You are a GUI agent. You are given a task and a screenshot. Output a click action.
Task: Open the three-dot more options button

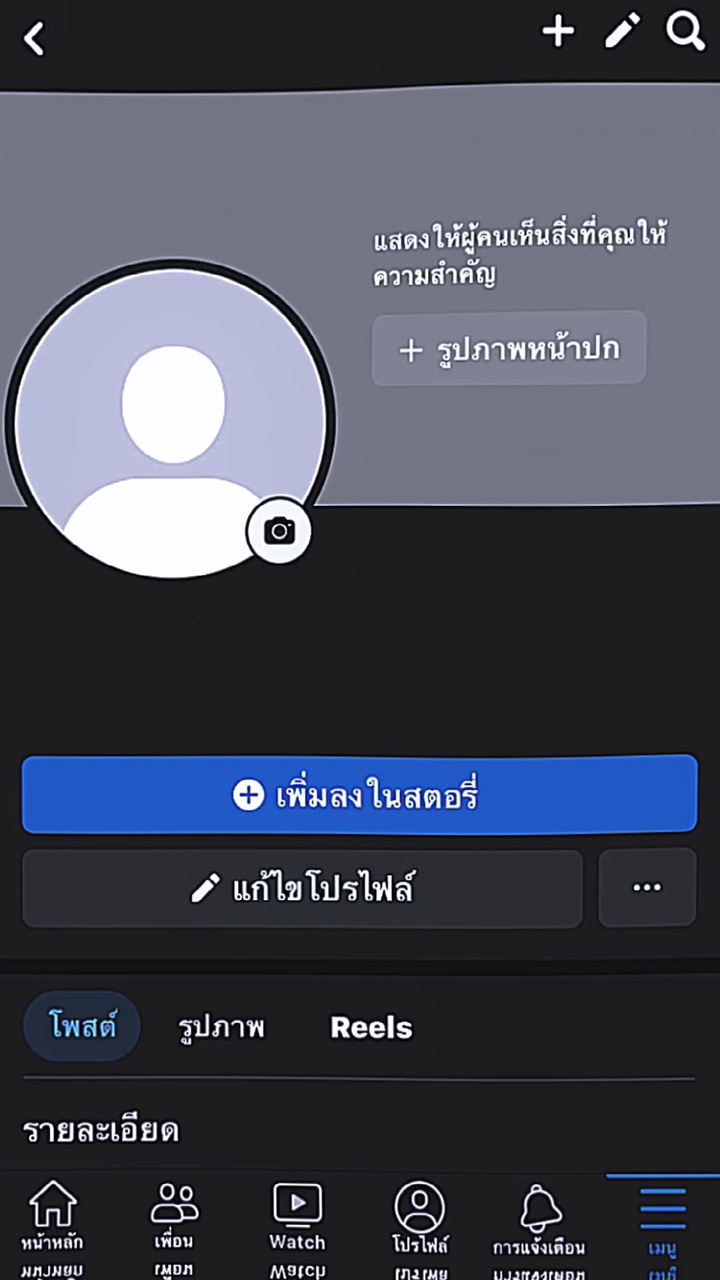647,888
